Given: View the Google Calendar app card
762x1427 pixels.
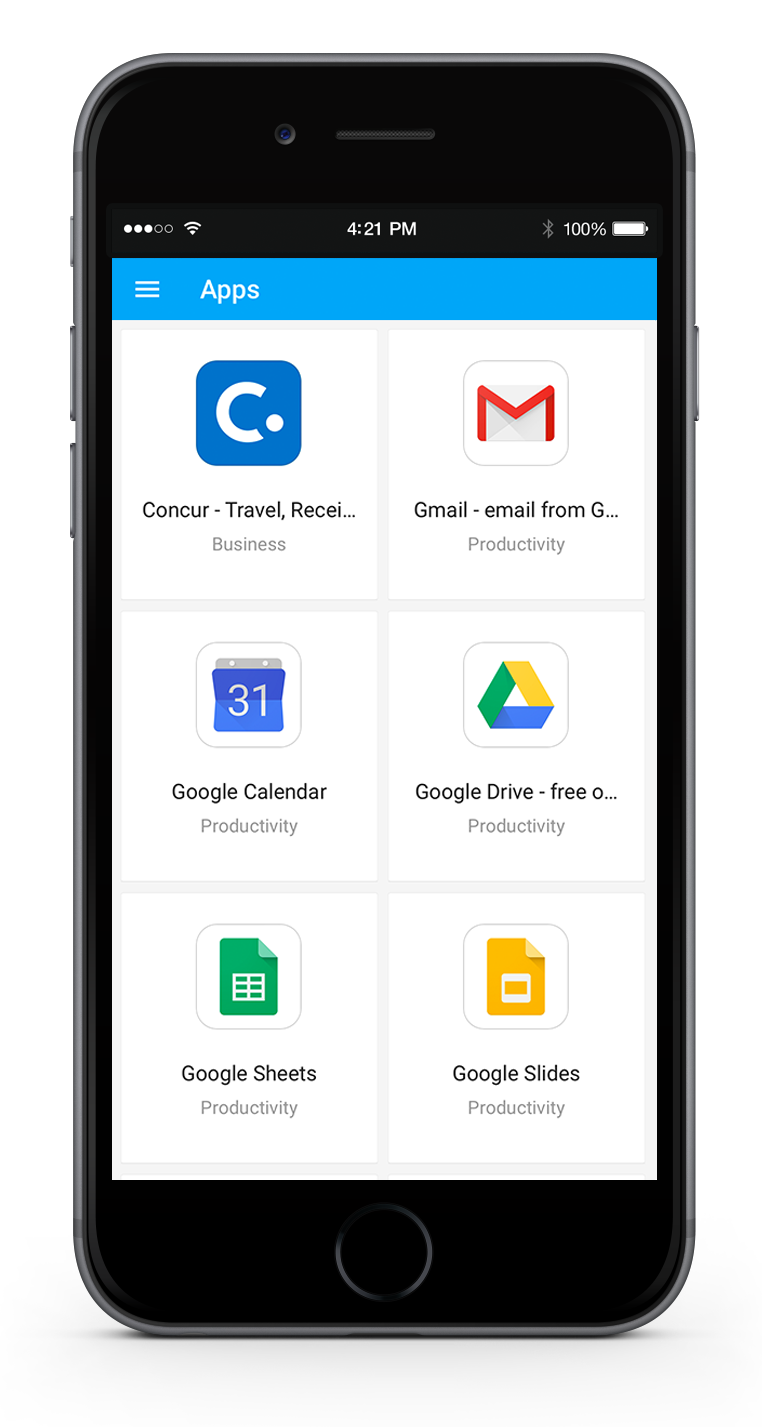Looking at the screenshot, I should [249, 745].
